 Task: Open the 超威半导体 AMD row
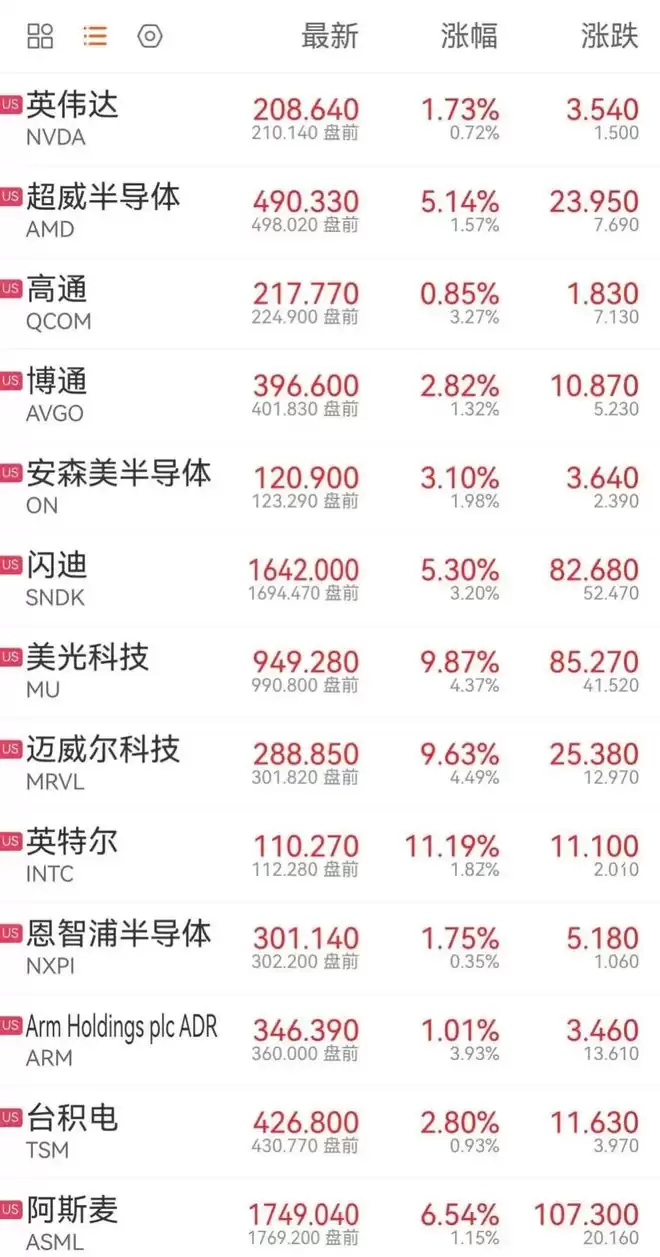pos(330,211)
